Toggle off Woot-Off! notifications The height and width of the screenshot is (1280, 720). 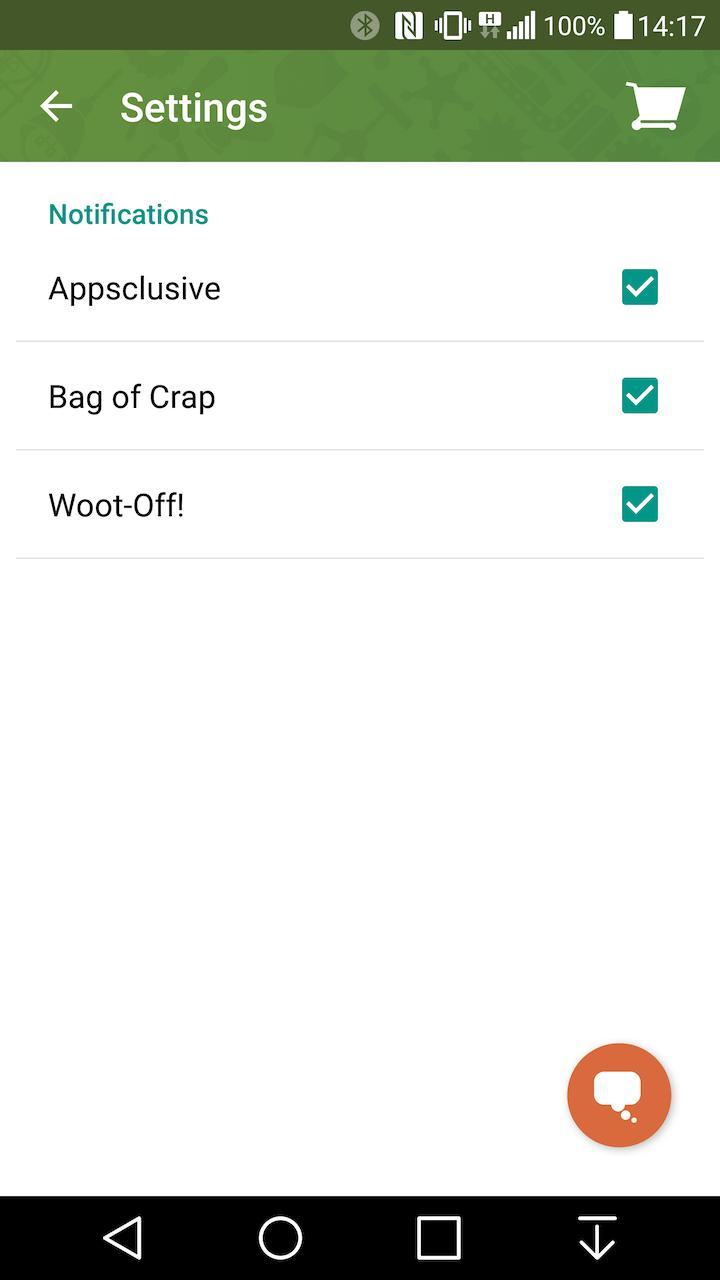tap(639, 504)
